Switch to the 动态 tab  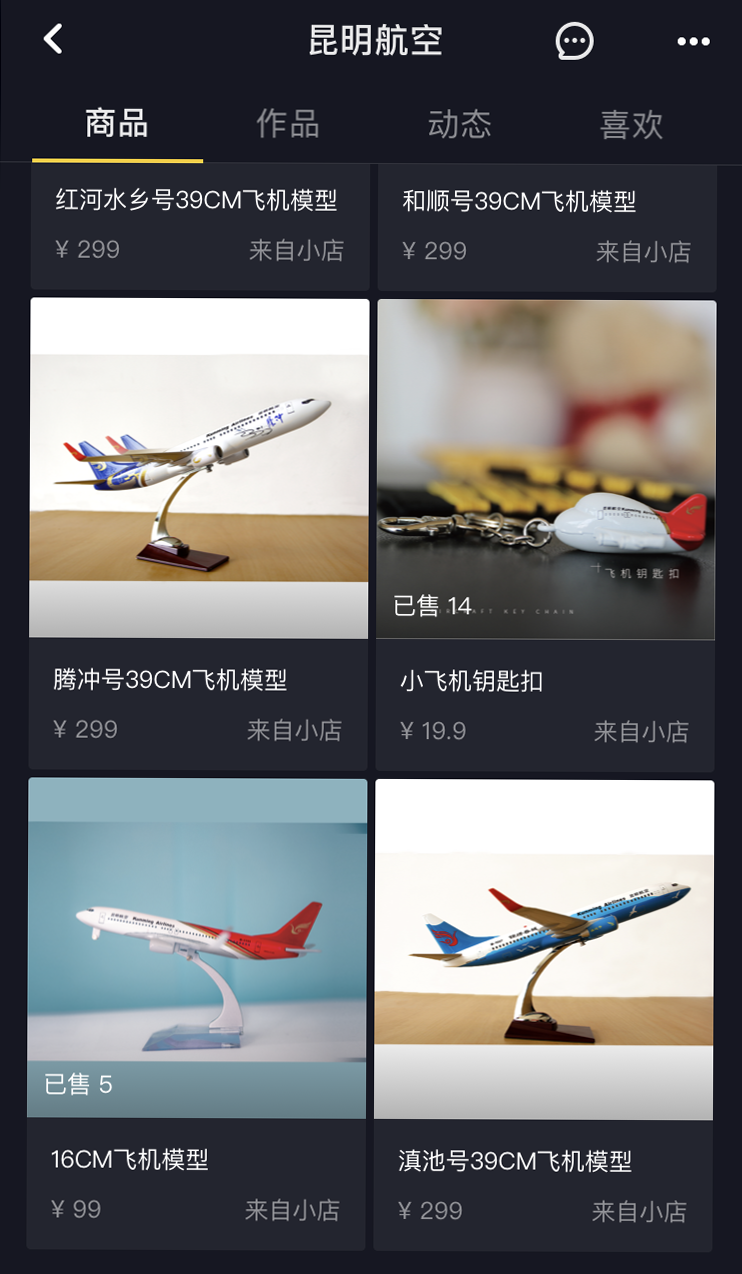[460, 124]
